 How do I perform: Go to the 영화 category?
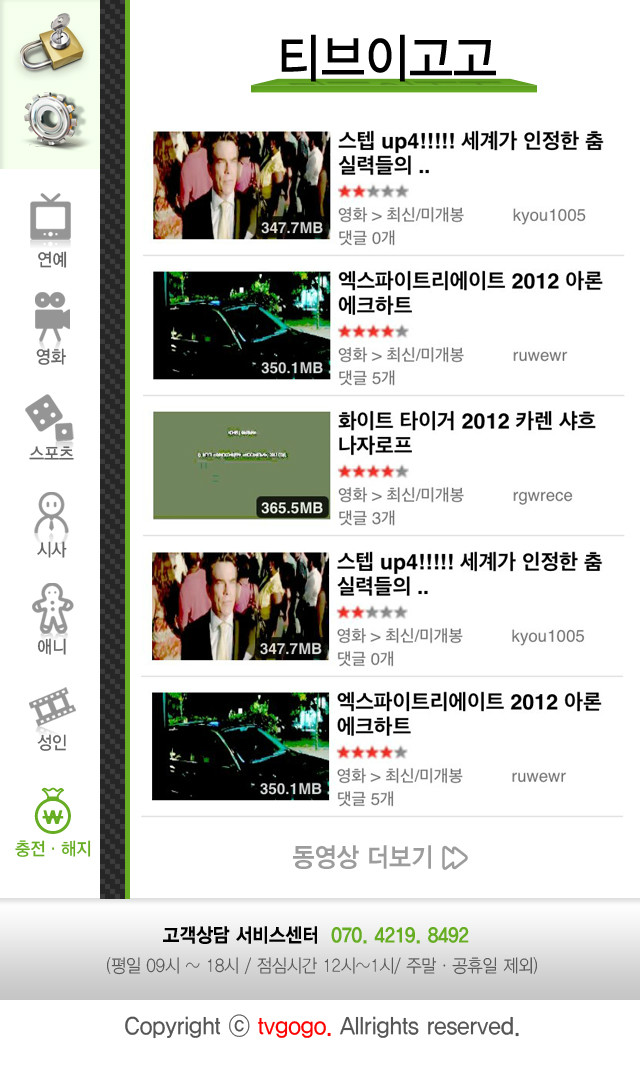tap(51, 328)
